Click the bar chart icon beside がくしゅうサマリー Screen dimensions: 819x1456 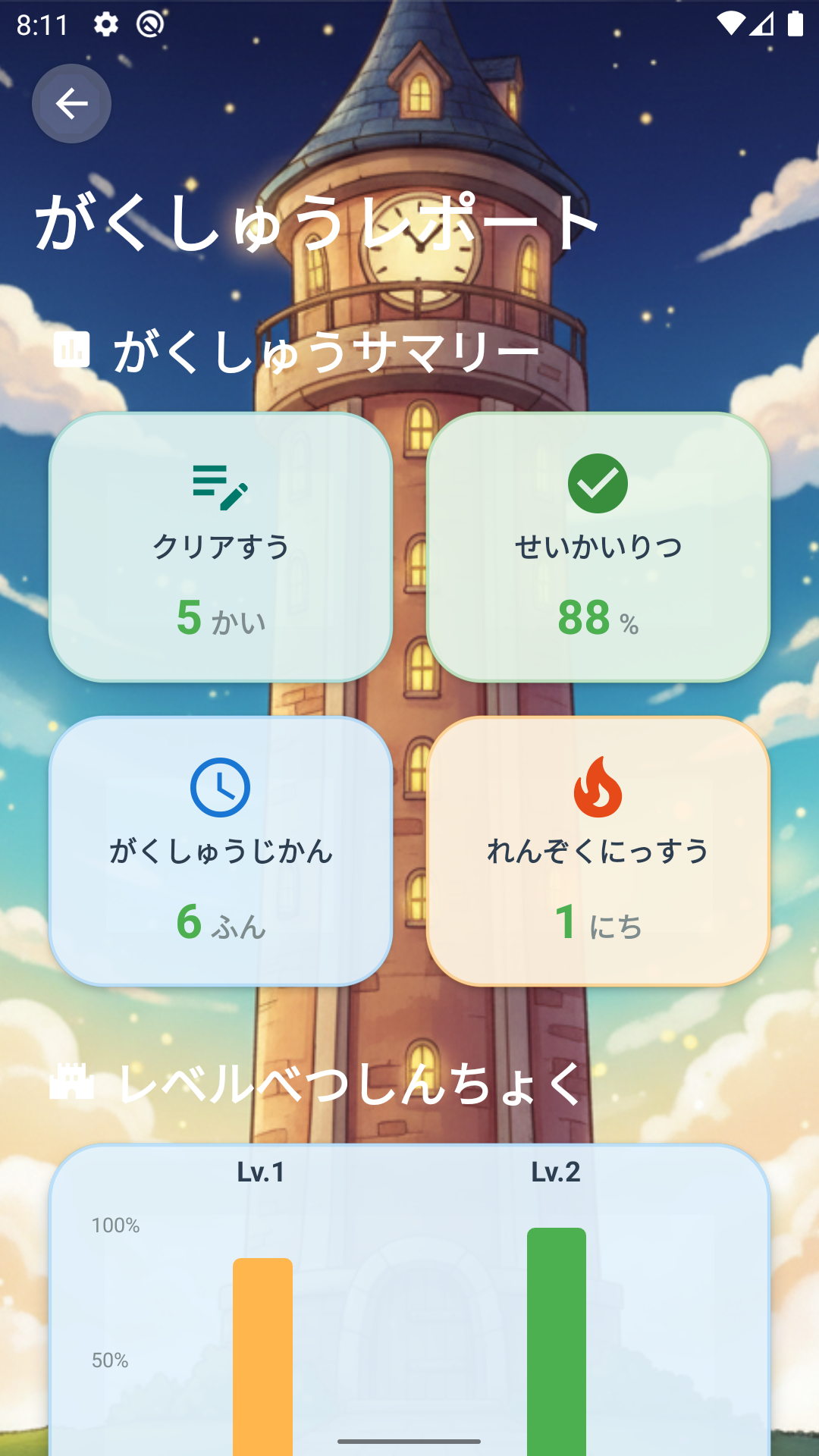pyautogui.click(x=72, y=349)
